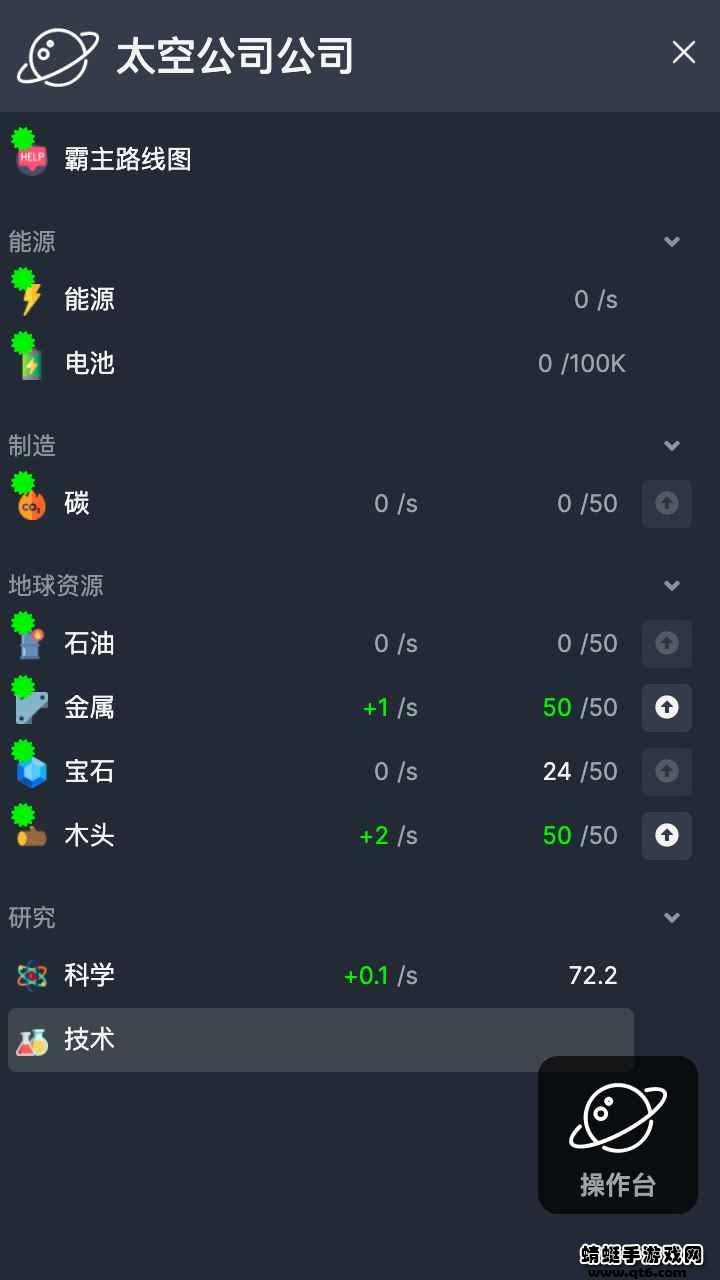720x1280 pixels.
Task: Collapse the 研究 section
Action: click(x=672, y=918)
